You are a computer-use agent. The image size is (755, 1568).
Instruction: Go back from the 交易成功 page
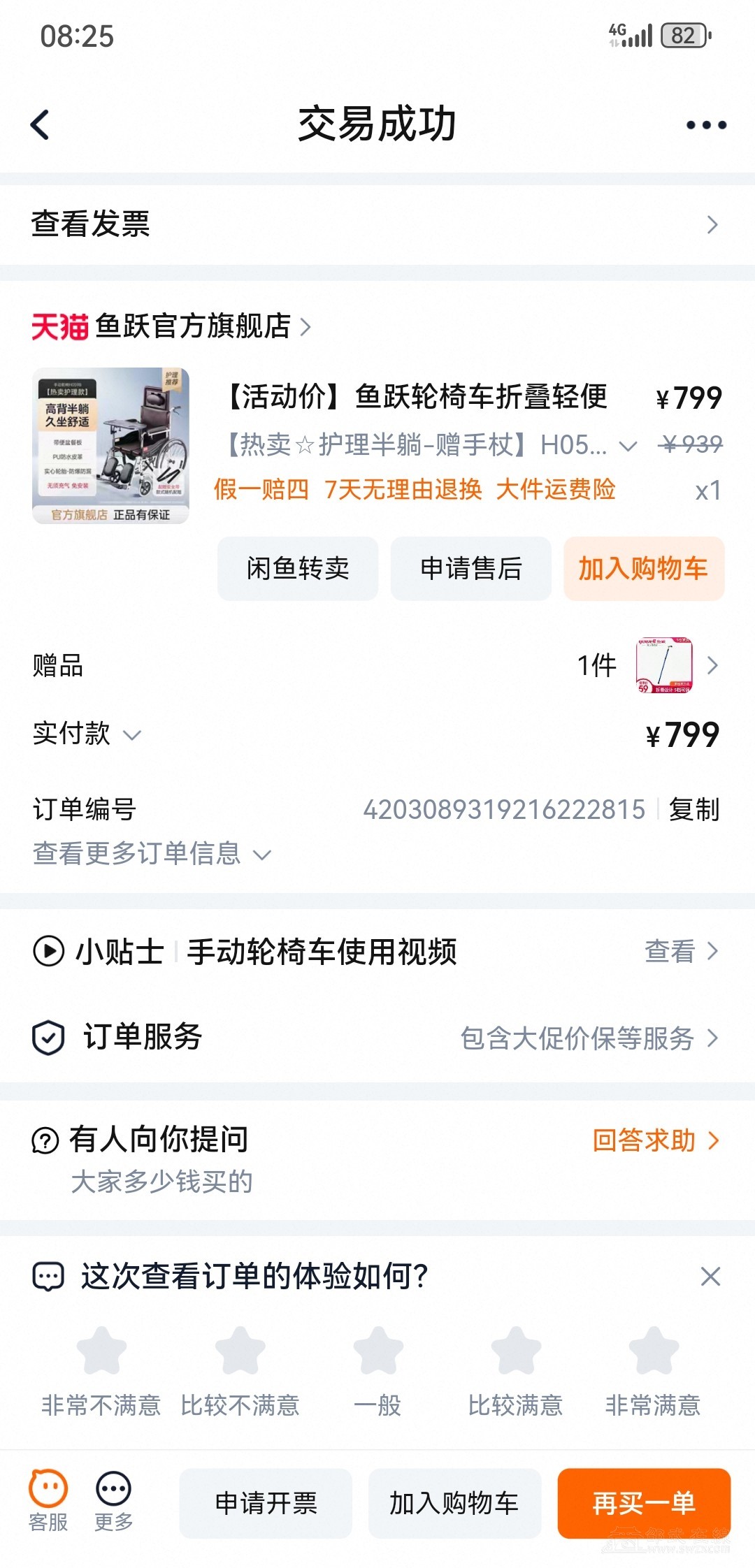41,125
